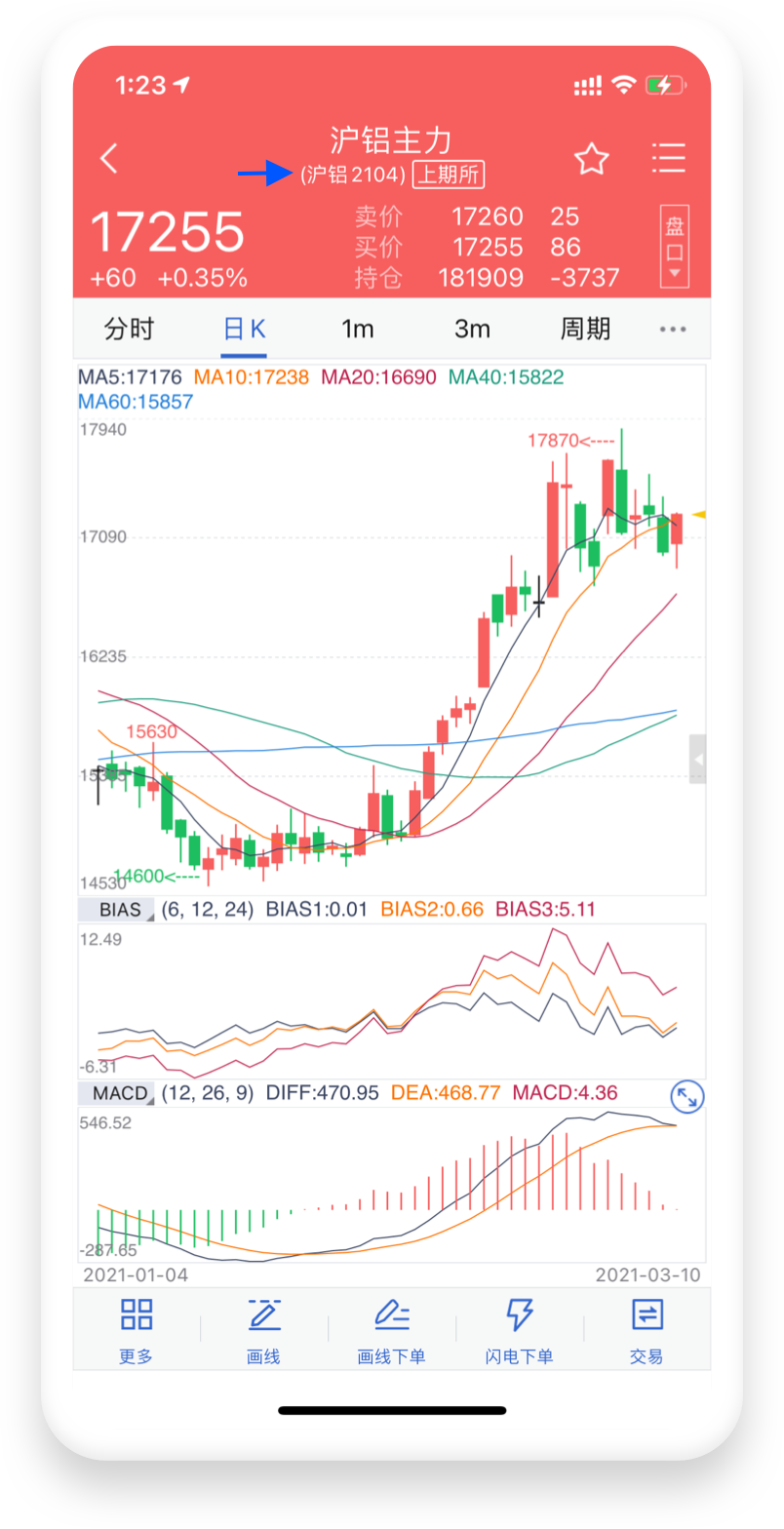This screenshot has height=1529, width=784.
Task: Open 闪电下单 quick order
Action: (519, 1329)
